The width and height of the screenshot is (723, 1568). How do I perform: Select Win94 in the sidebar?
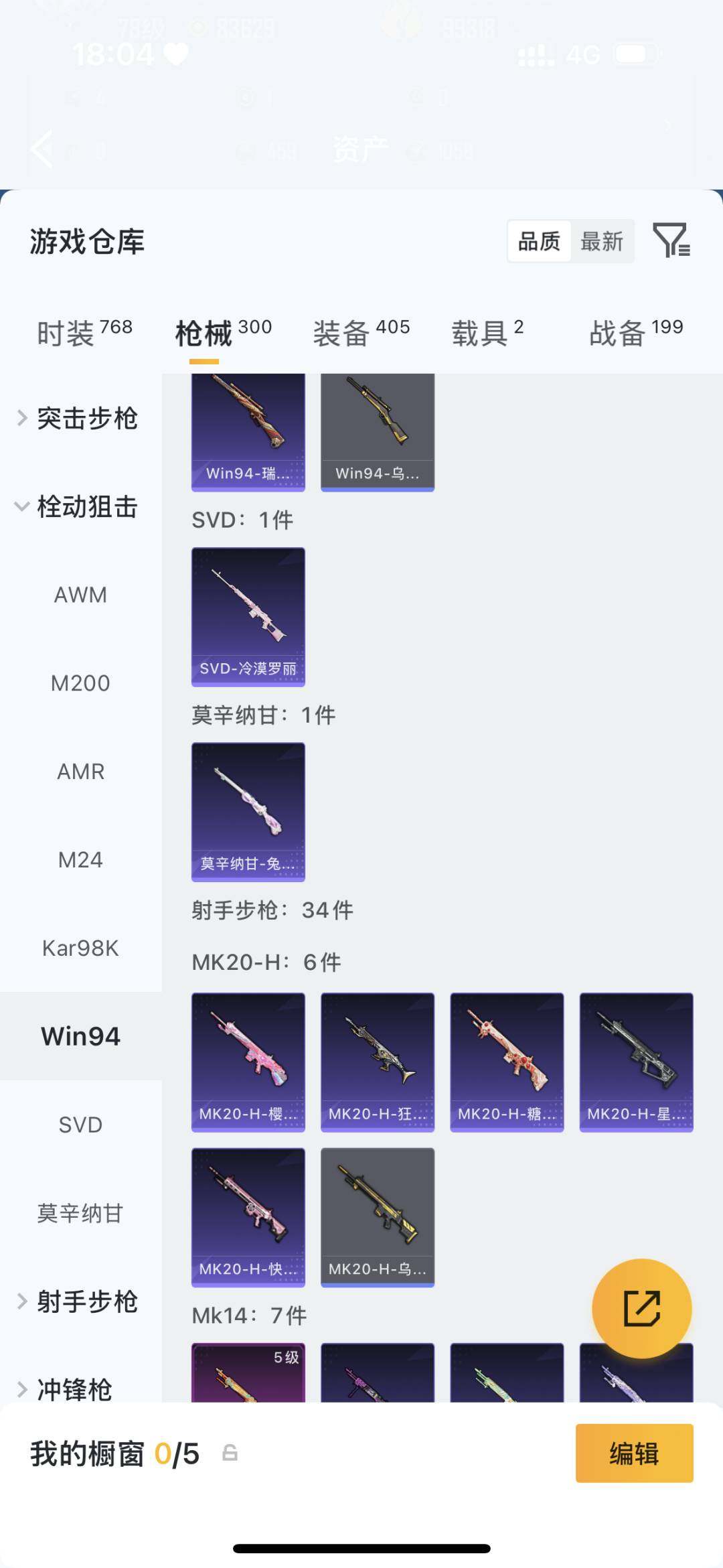coord(80,1036)
